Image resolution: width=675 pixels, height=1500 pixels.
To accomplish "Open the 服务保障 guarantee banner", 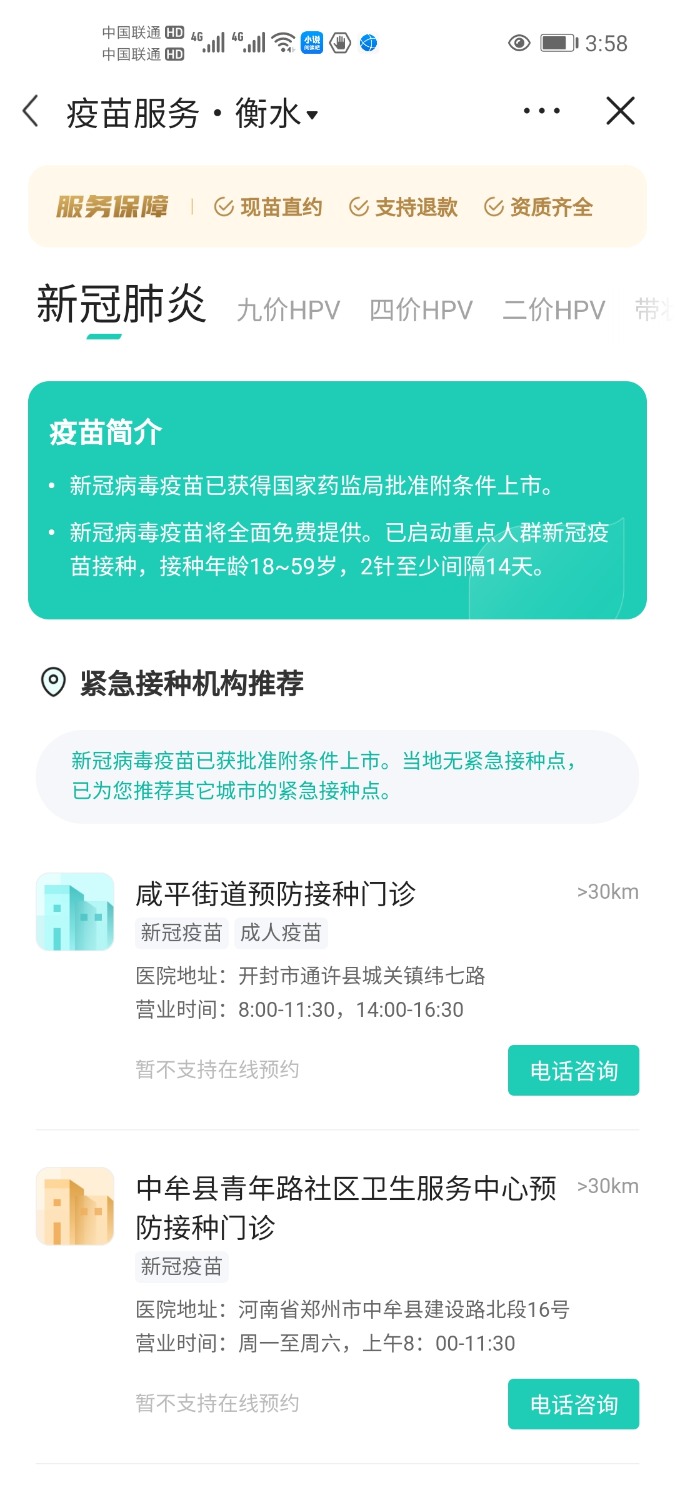I will (x=337, y=207).
